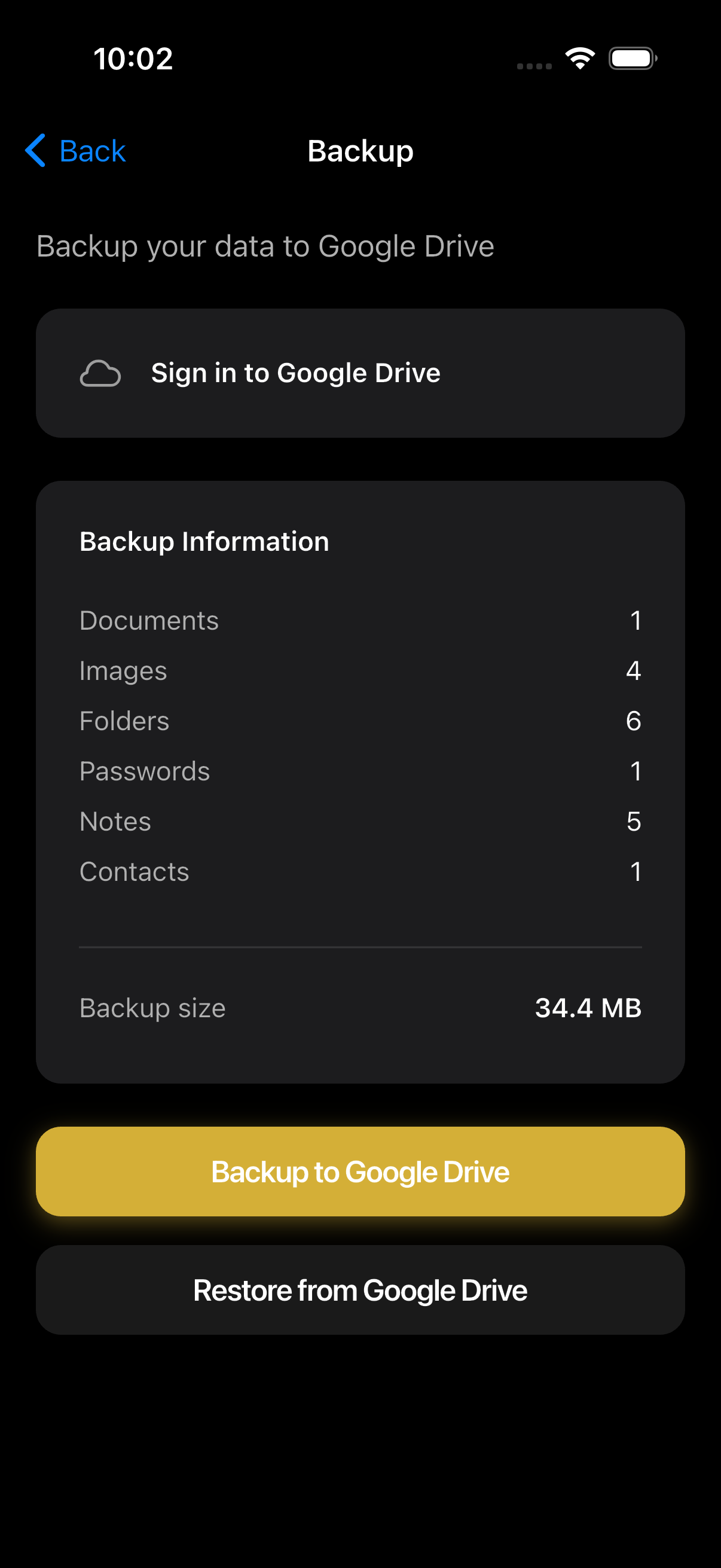The height and width of the screenshot is (1568, 721).
Task: Click the Backup title at the top
Action: click(359, 151)
